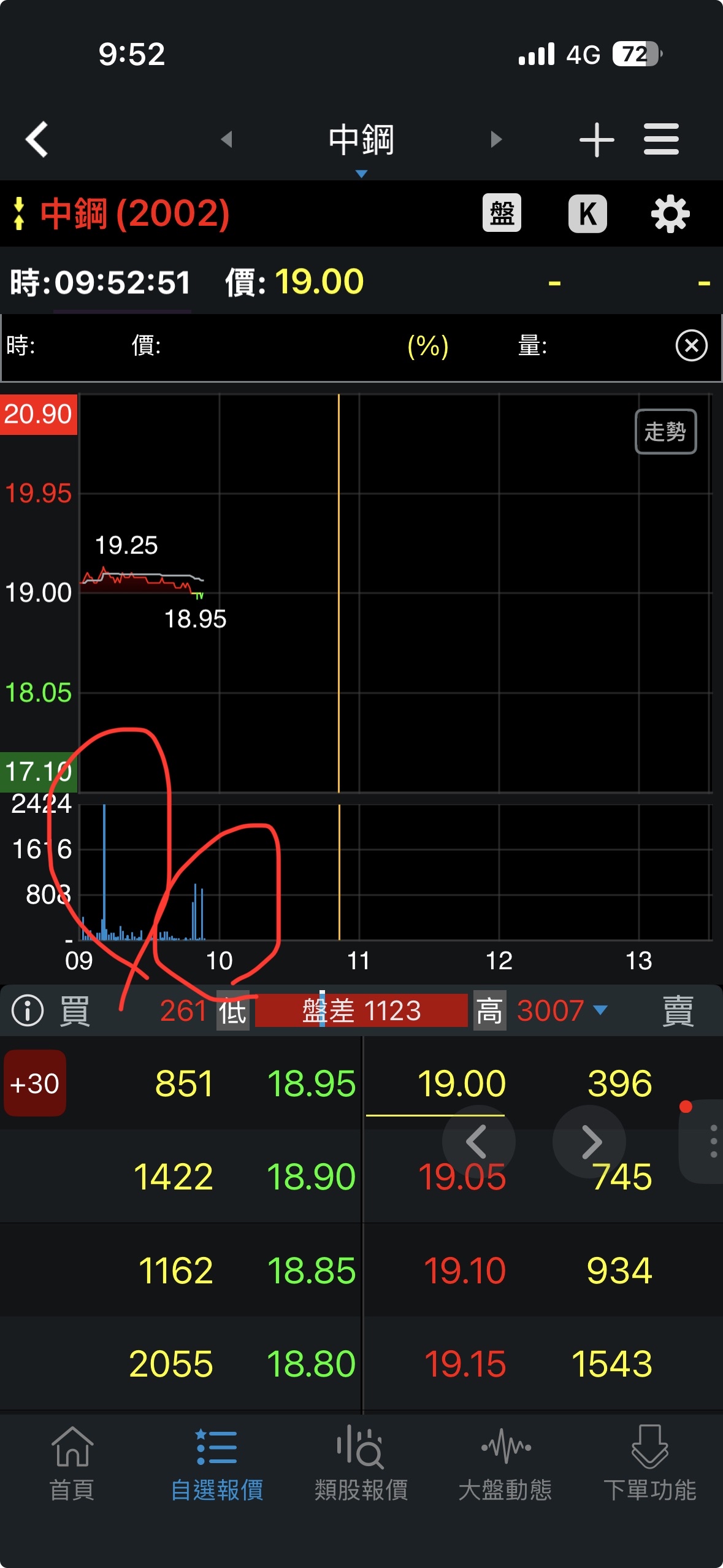
Task: Open the 自選報價 watchlist tab
Action: pos(216,1463)
